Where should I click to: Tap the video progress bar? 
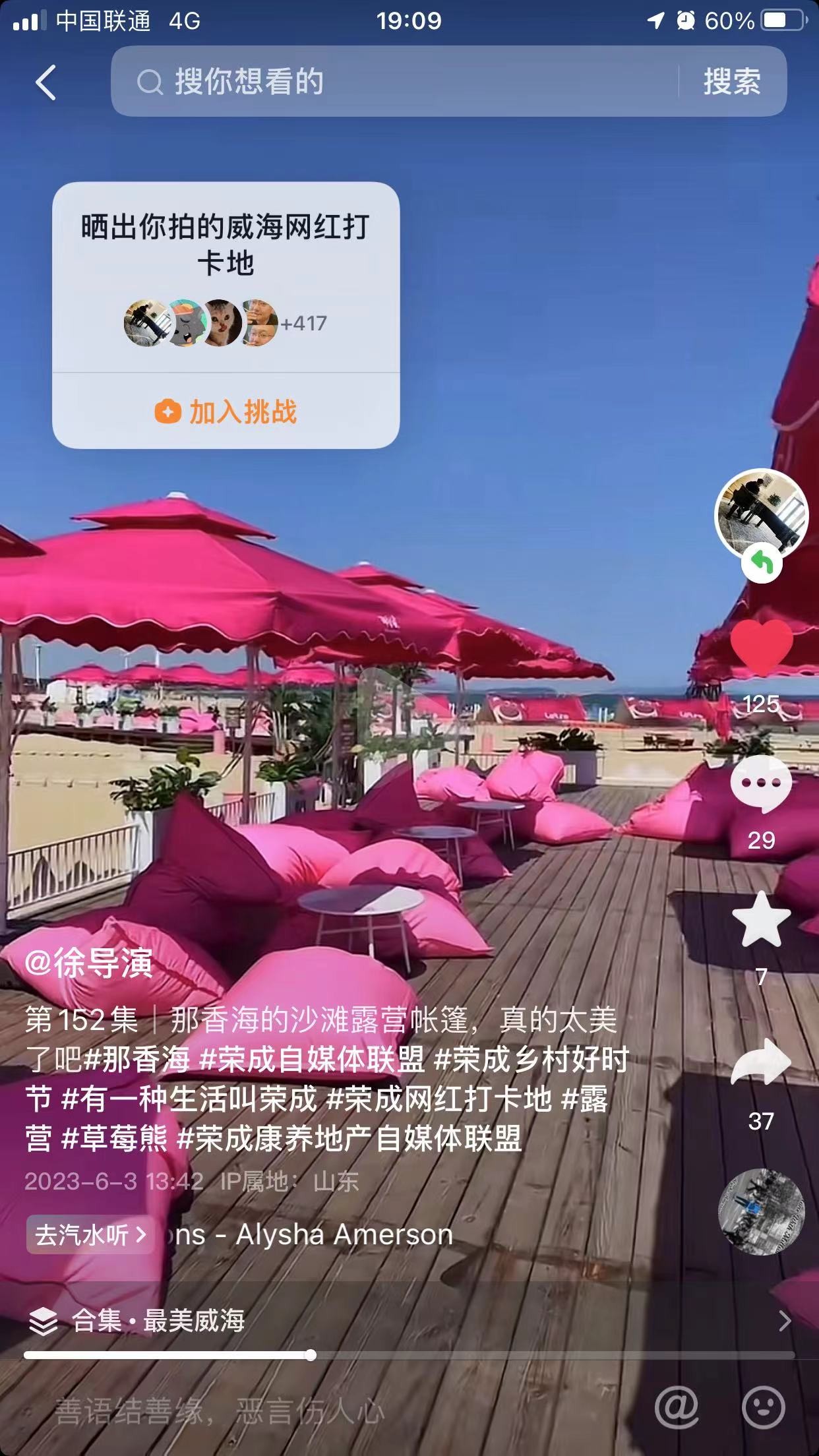pos(409,1355)
